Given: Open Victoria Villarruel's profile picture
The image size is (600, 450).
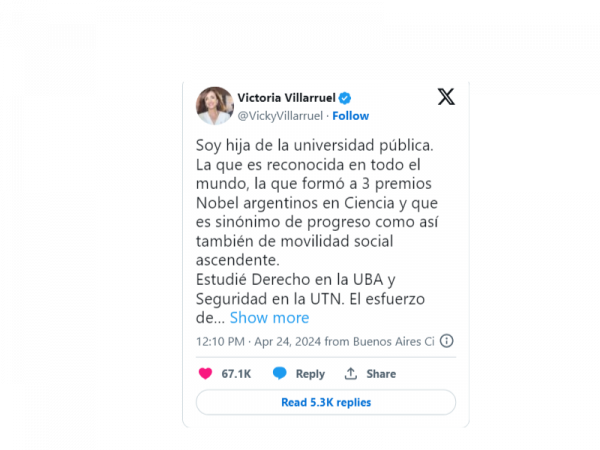Looking at the screenshot, I should point(213,106).
